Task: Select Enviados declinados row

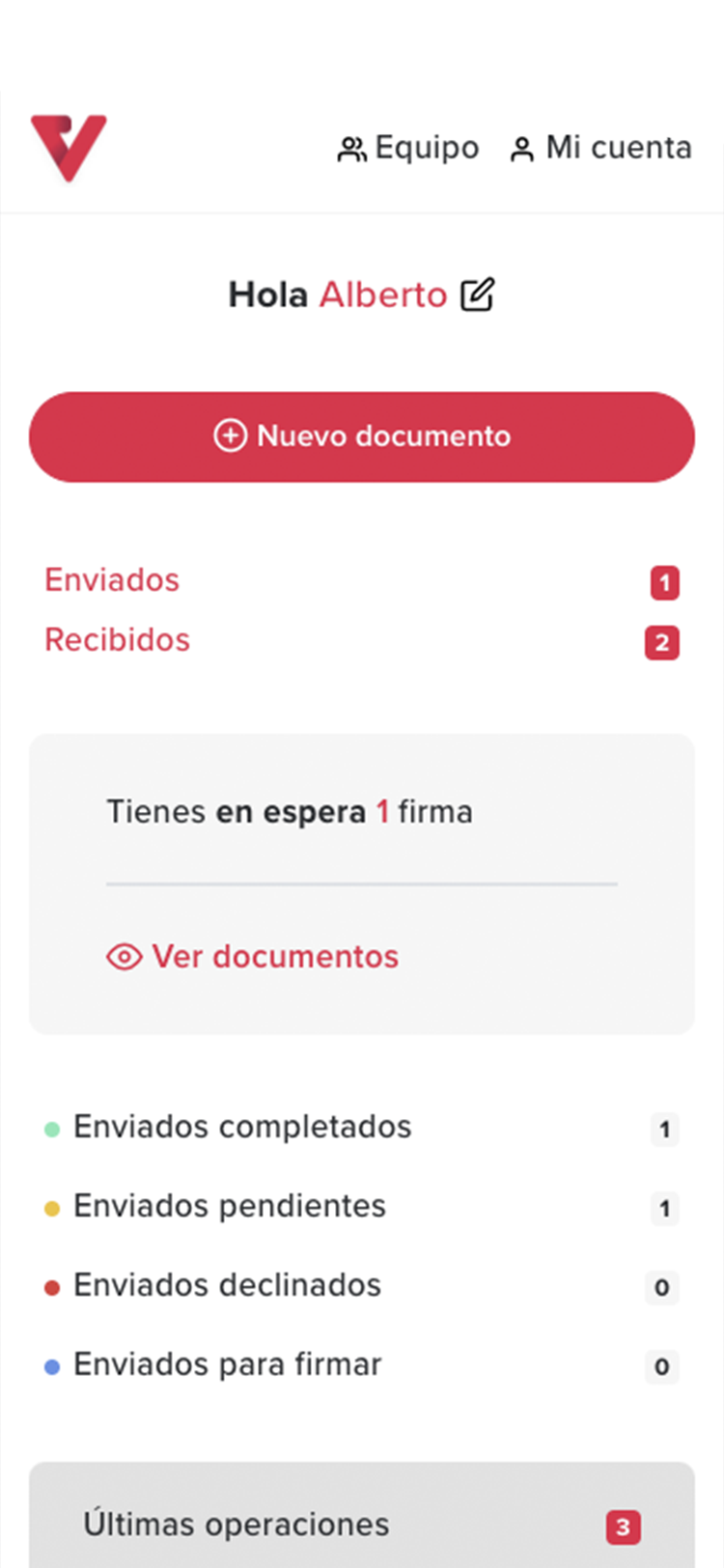Action: [x=227, y=1285]
